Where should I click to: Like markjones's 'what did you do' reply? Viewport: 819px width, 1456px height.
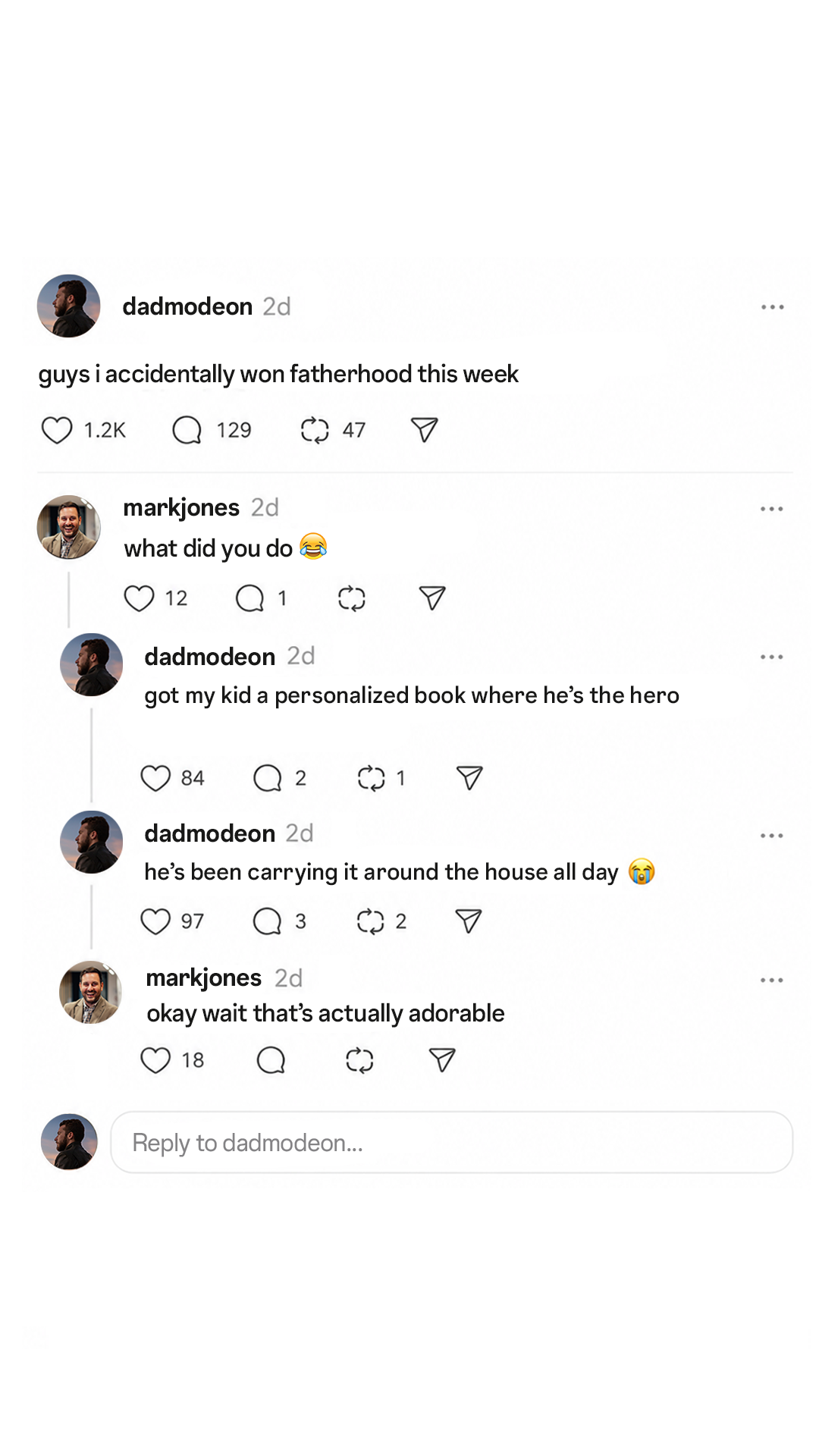click(x=139, y=598)
